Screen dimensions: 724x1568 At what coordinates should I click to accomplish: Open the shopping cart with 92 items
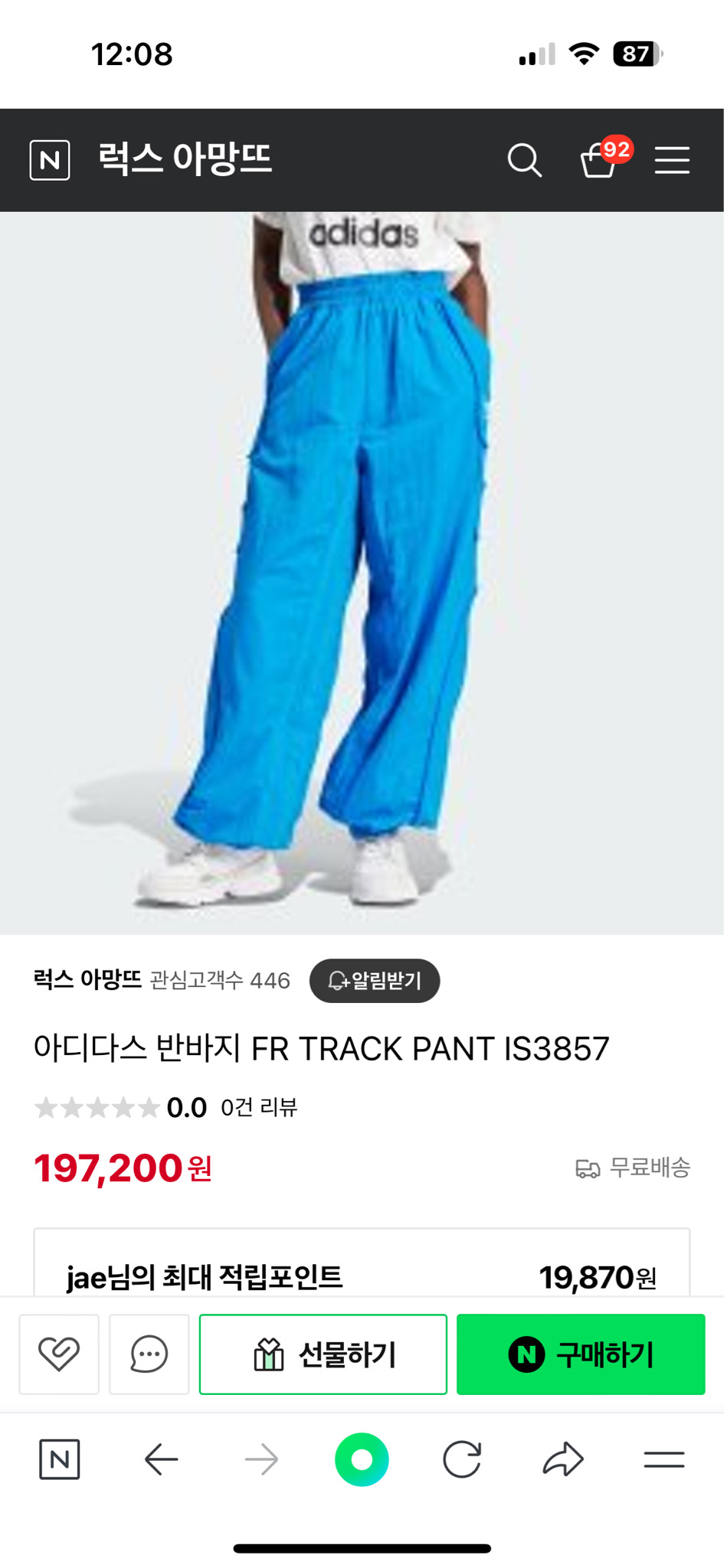[599, 161]
